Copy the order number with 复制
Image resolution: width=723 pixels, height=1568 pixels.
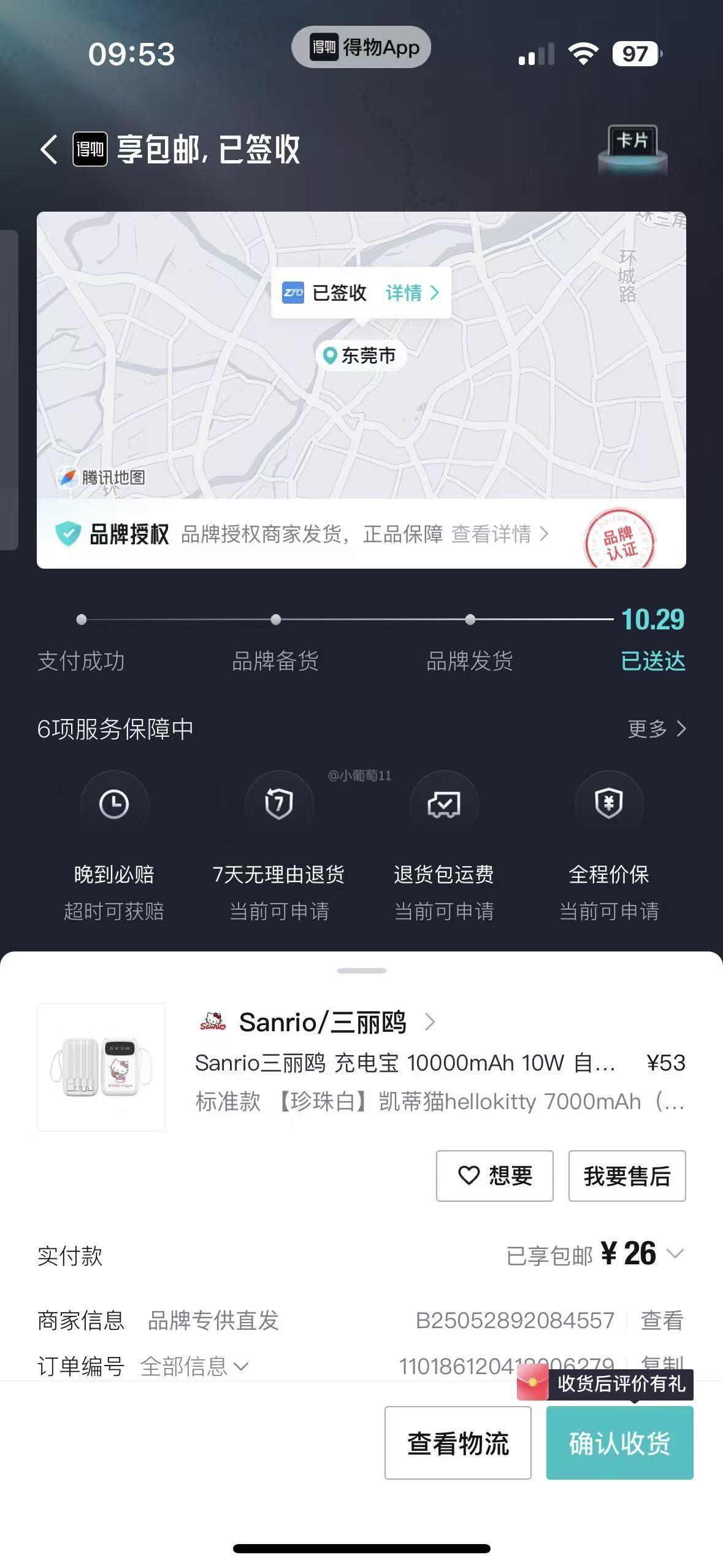click(662, 1363)
